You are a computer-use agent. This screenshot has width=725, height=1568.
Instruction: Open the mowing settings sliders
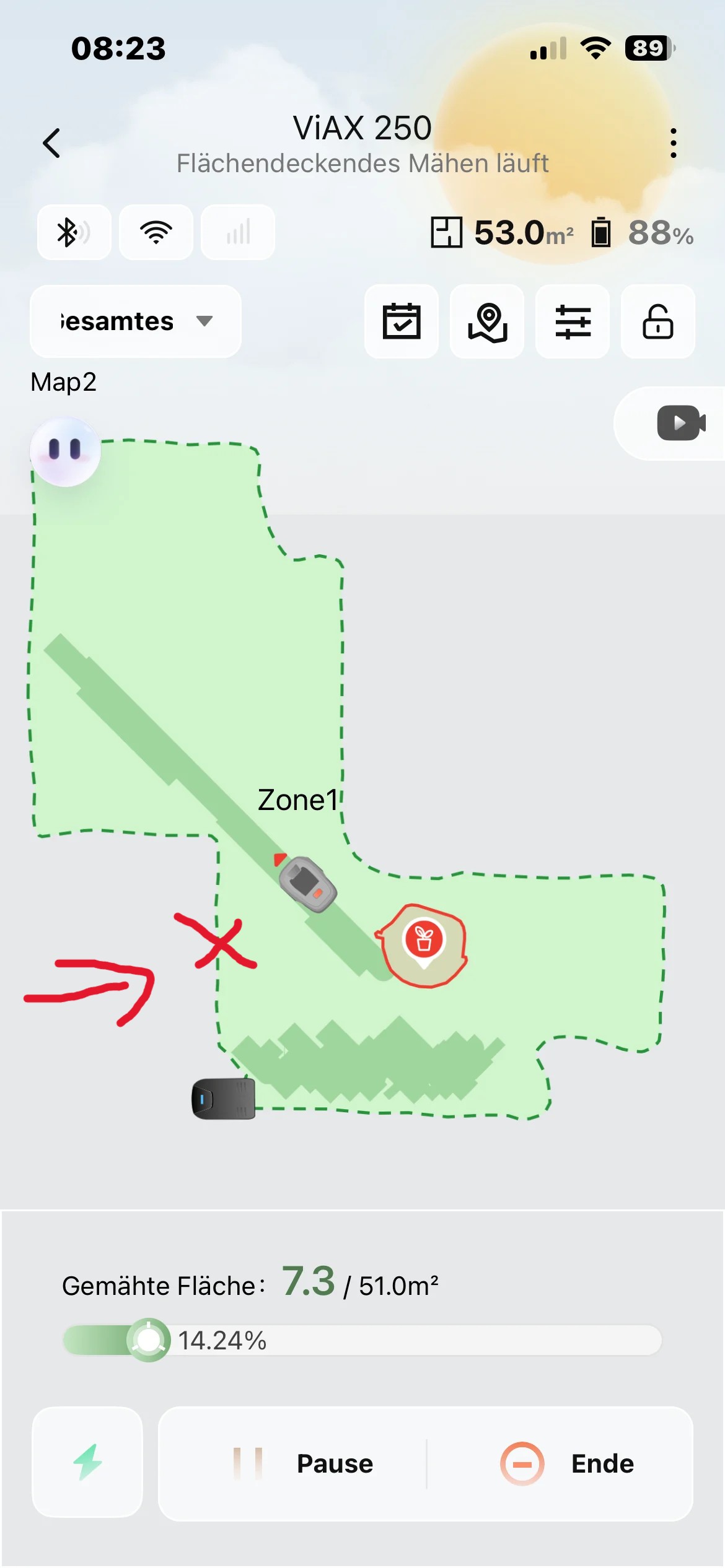[x=573, y=321]
